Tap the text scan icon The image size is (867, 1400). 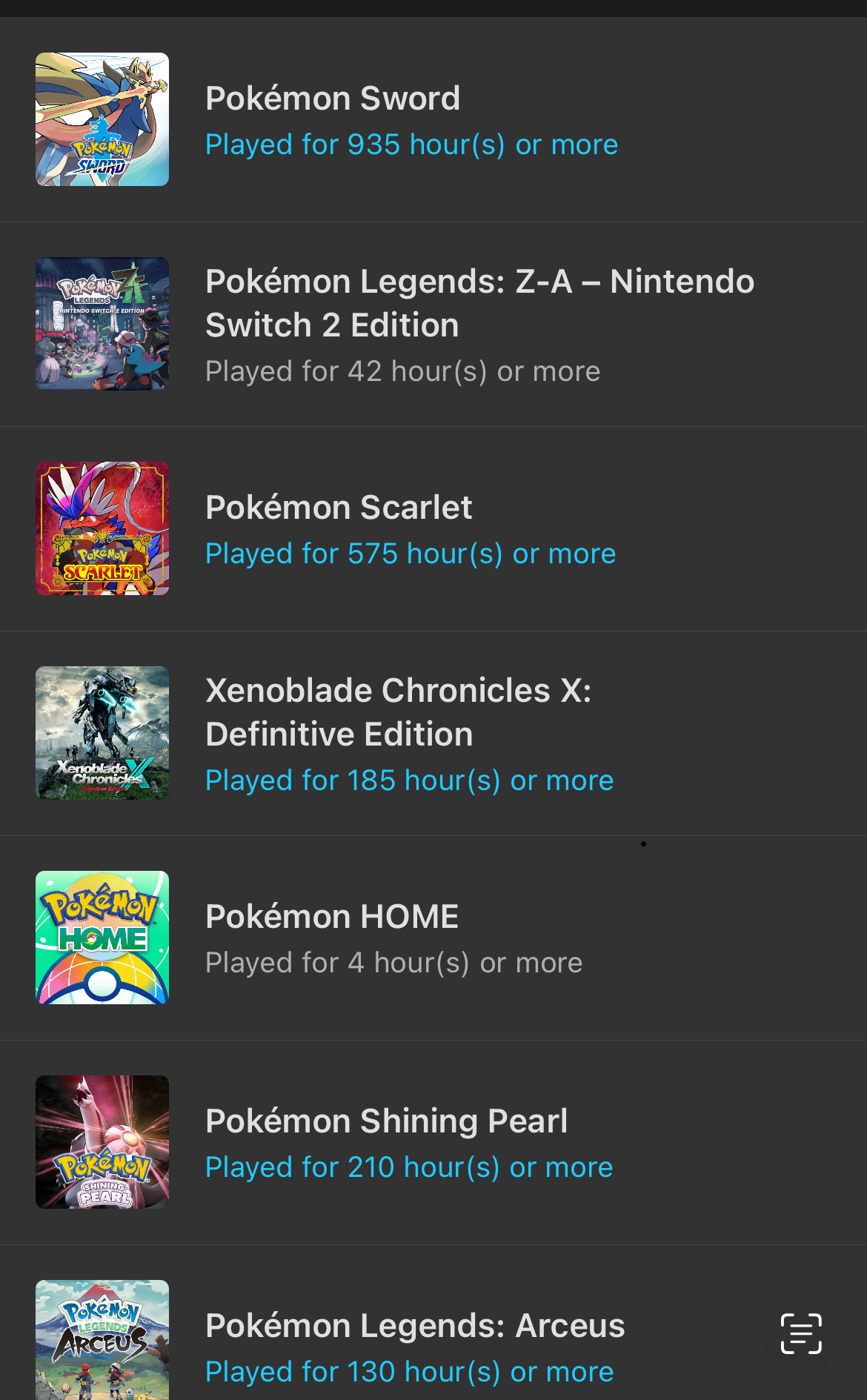pos(801,1333)
